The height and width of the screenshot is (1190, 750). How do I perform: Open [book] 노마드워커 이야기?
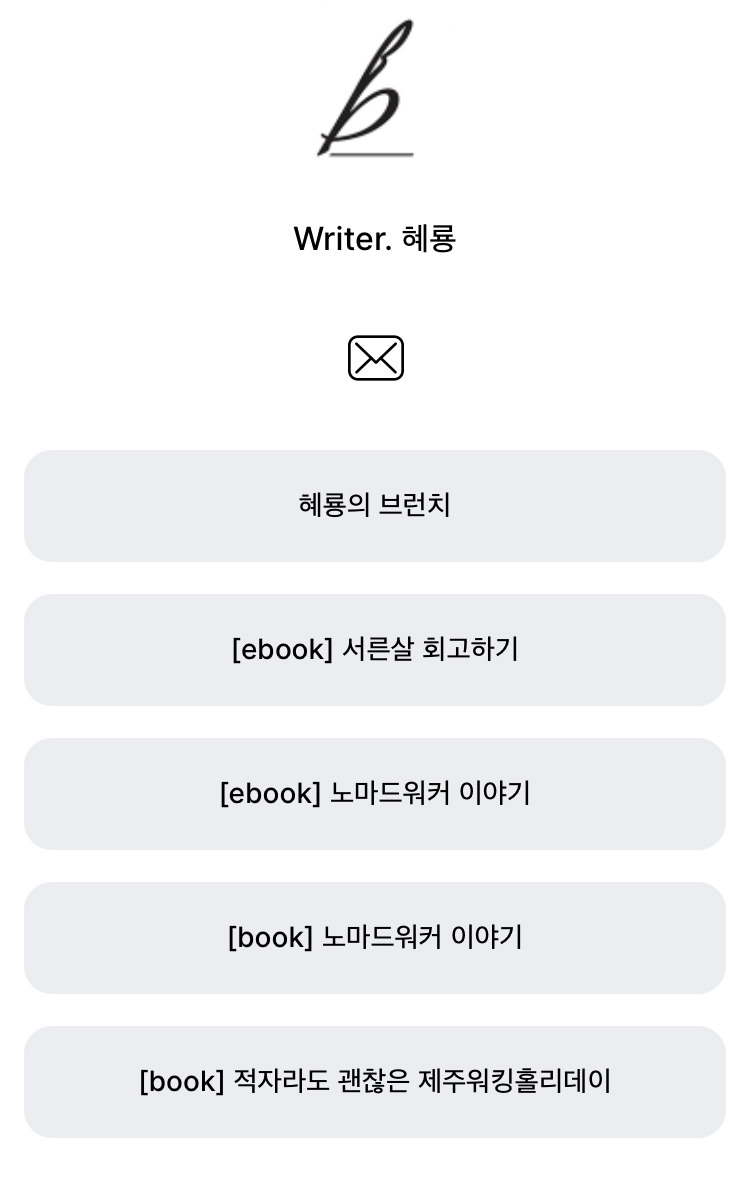click(x=375, y=938)
